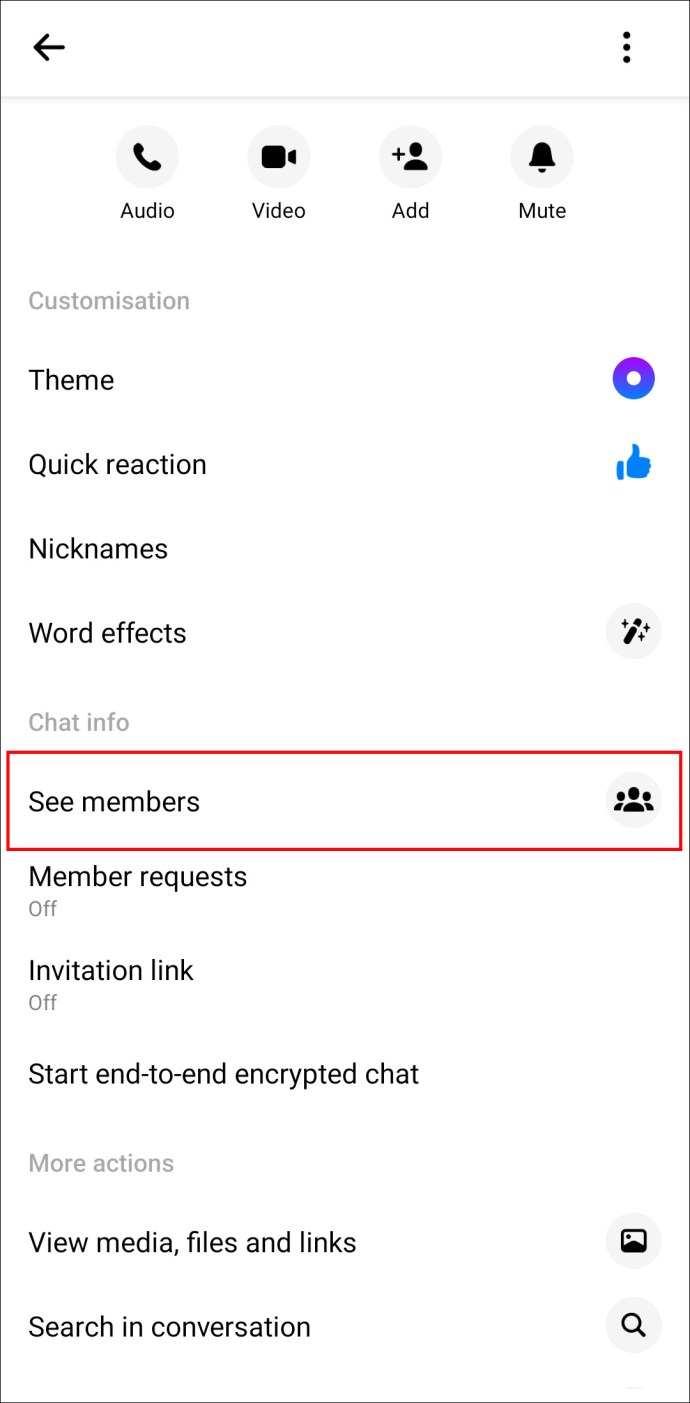
Task: Change the Quick reaction emoji
Action: [345, 464]
